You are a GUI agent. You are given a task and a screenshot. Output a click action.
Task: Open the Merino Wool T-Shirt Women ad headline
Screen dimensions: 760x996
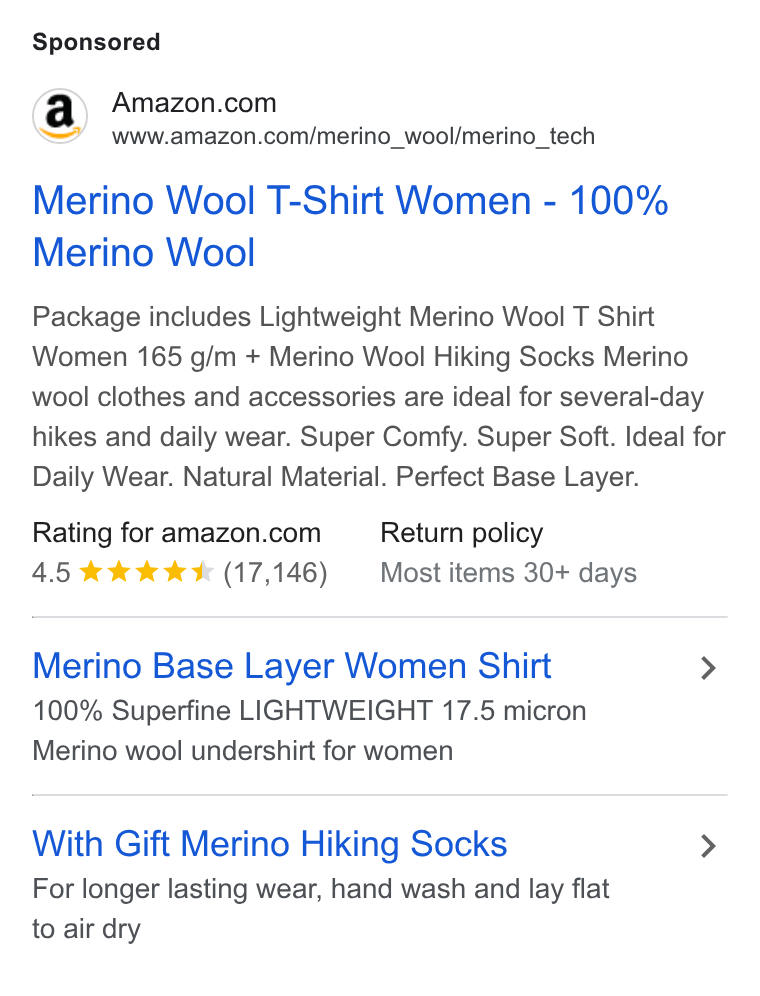point(350,226)
